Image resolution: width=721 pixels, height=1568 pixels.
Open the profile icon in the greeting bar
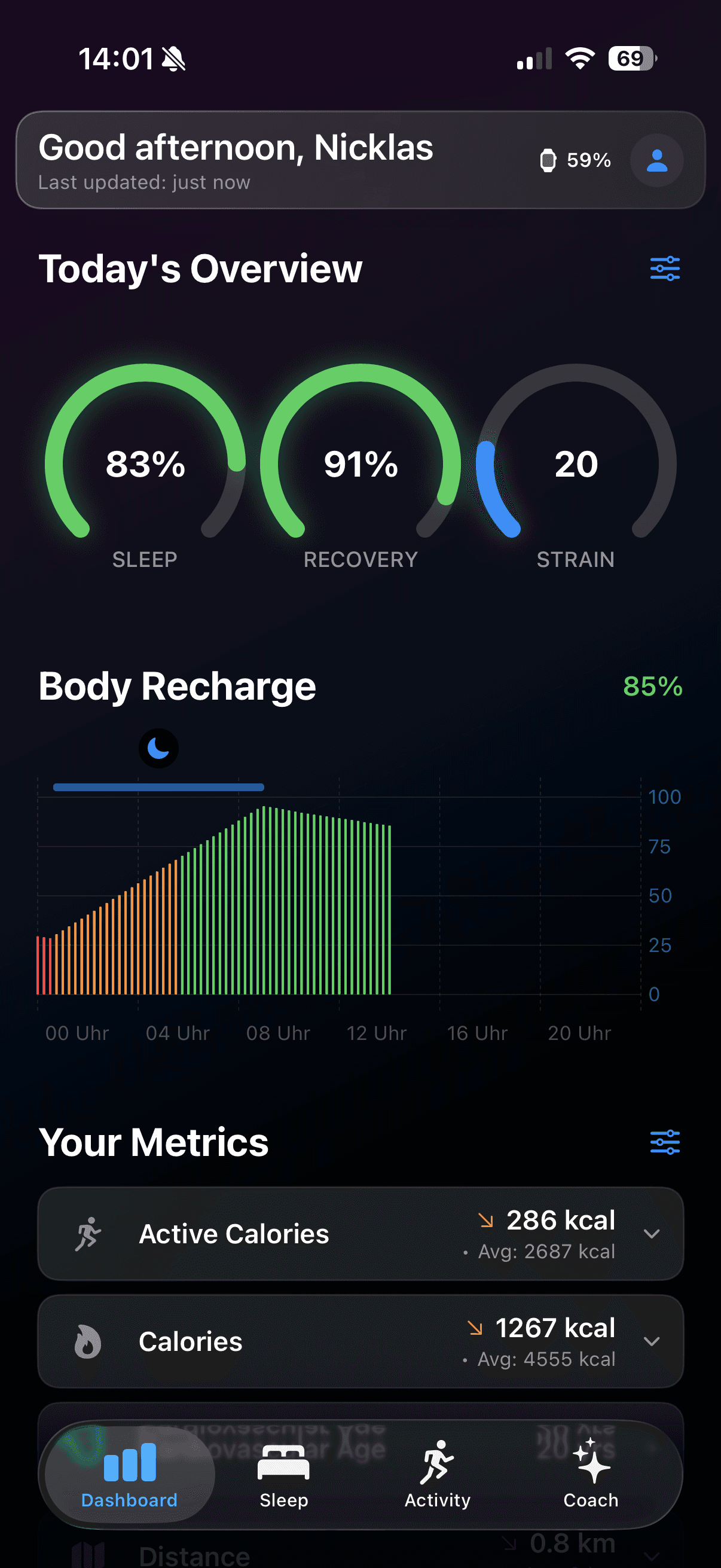(x=656, y=160)
